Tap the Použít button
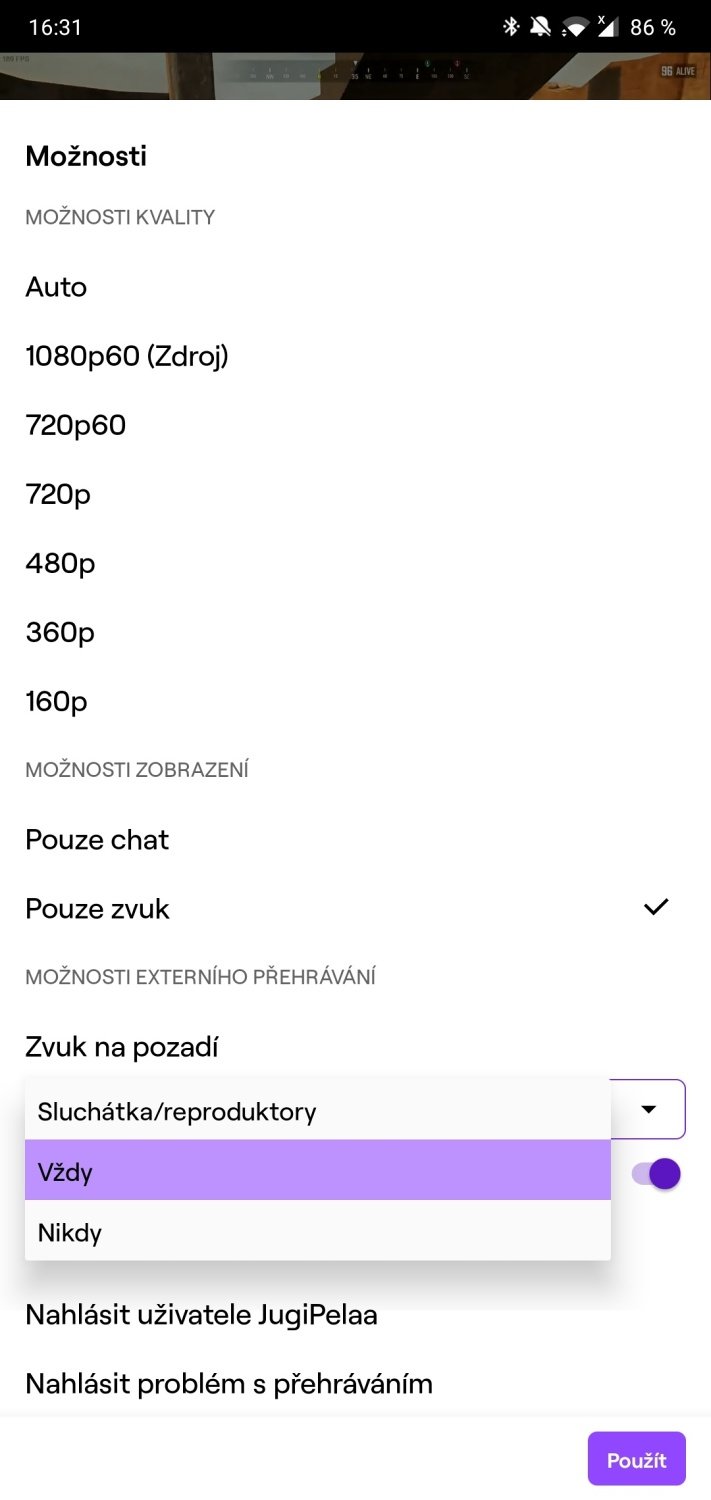This screenshot has height=1500, width=711. click(636, 1459)
